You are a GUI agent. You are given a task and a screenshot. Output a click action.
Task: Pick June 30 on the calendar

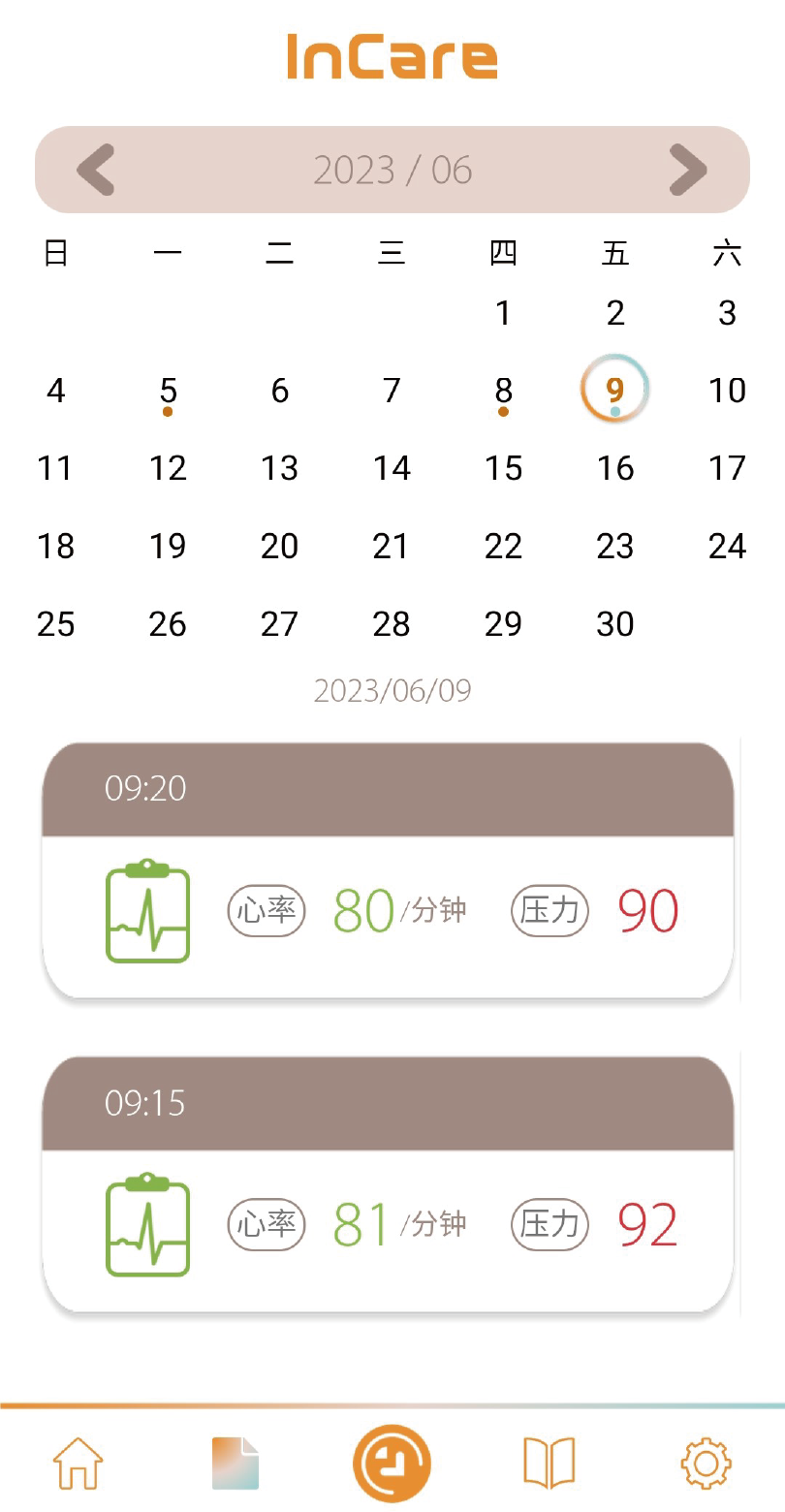615,623
